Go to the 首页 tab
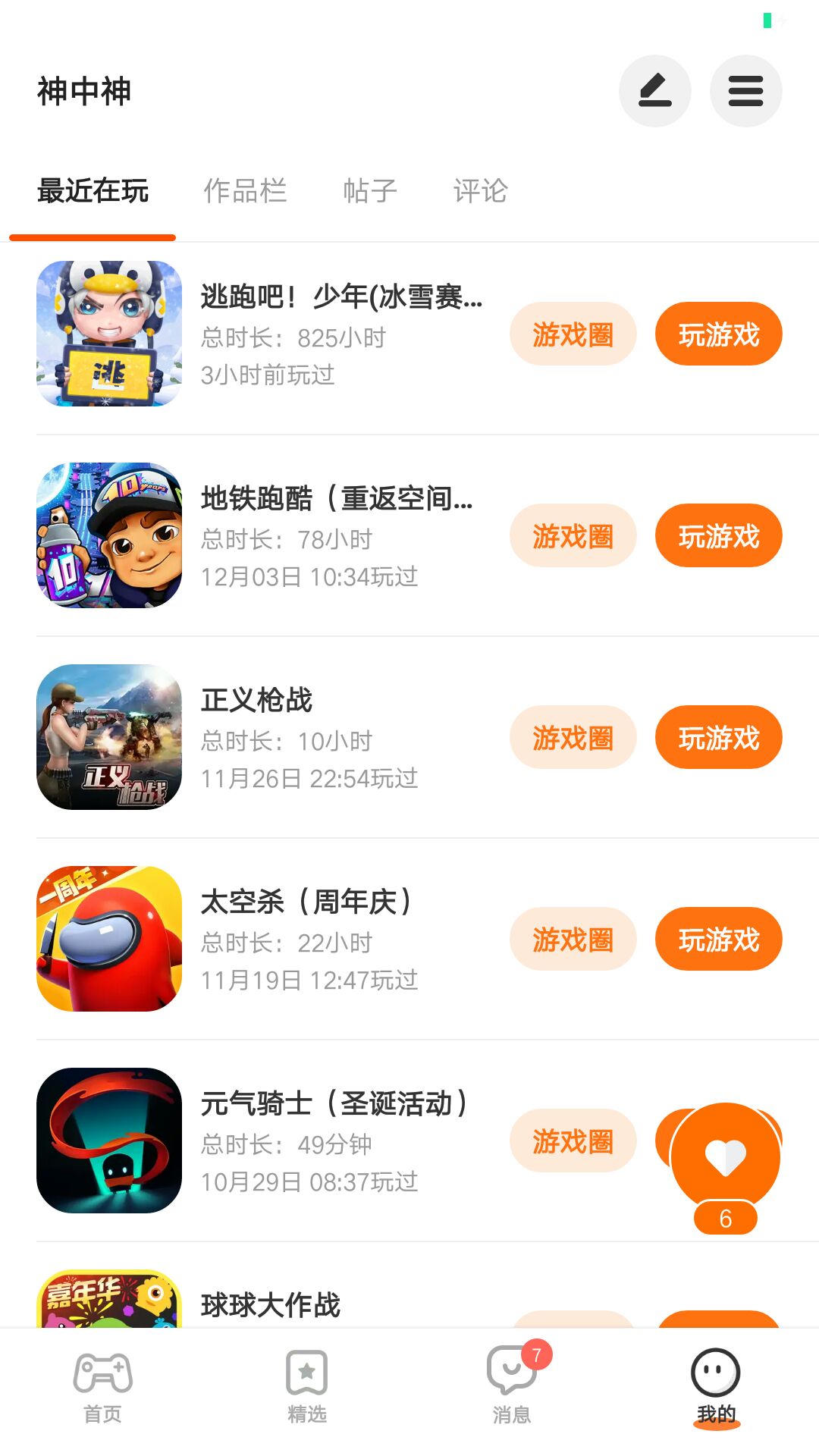The width and height of the screenshot is (819, 1456). coord(102,1386)
